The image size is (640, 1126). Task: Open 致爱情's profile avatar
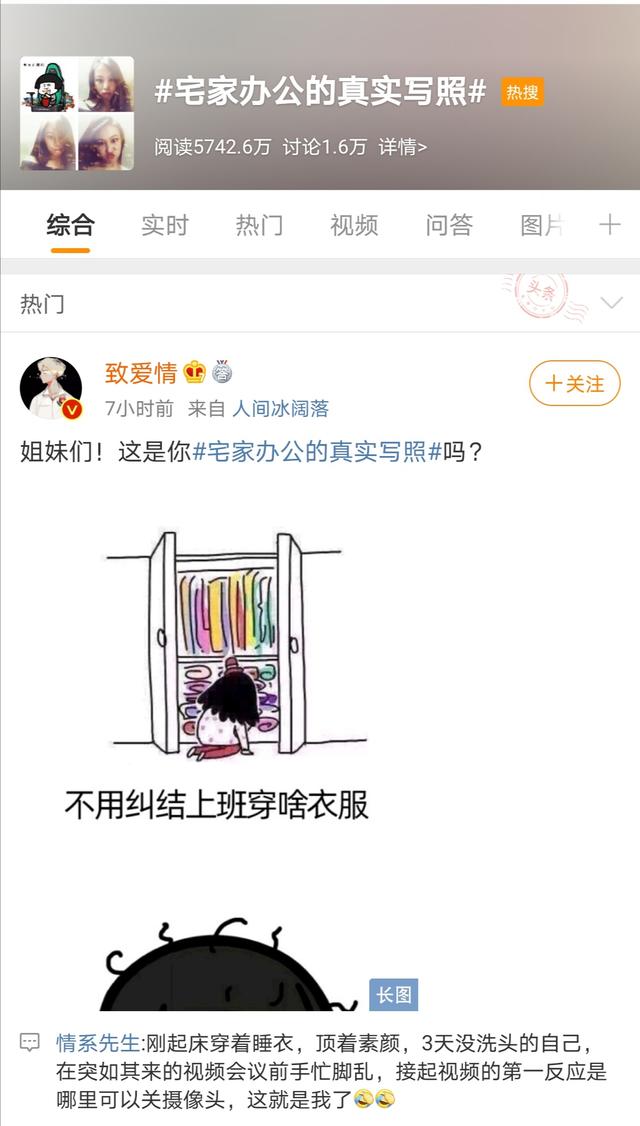click(x=51, y=387)
